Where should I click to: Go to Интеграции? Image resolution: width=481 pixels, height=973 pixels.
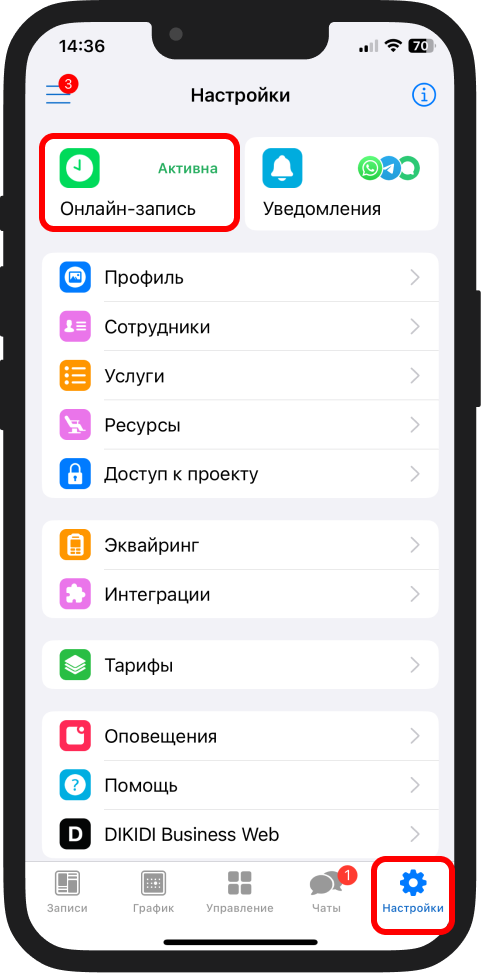click(240, 594)
